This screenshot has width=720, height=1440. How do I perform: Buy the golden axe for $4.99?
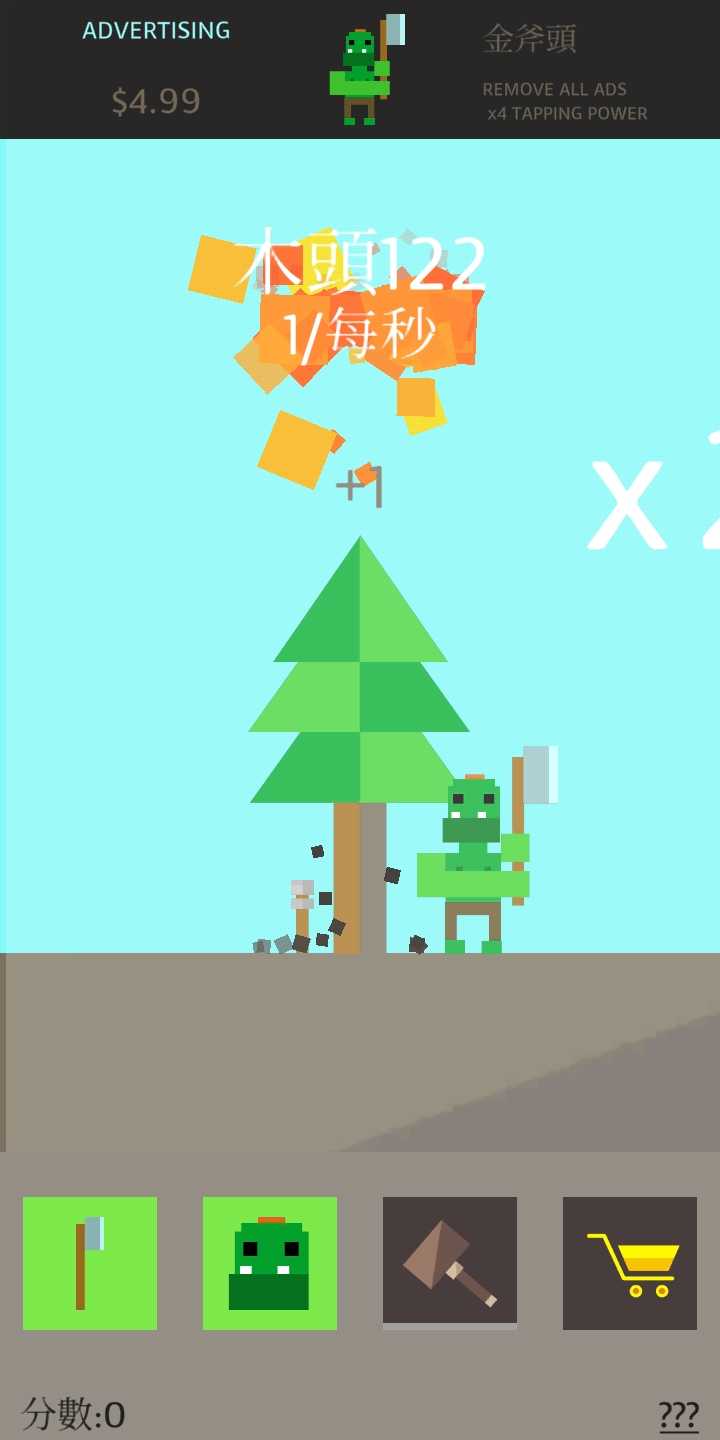(x=157, y=101)
